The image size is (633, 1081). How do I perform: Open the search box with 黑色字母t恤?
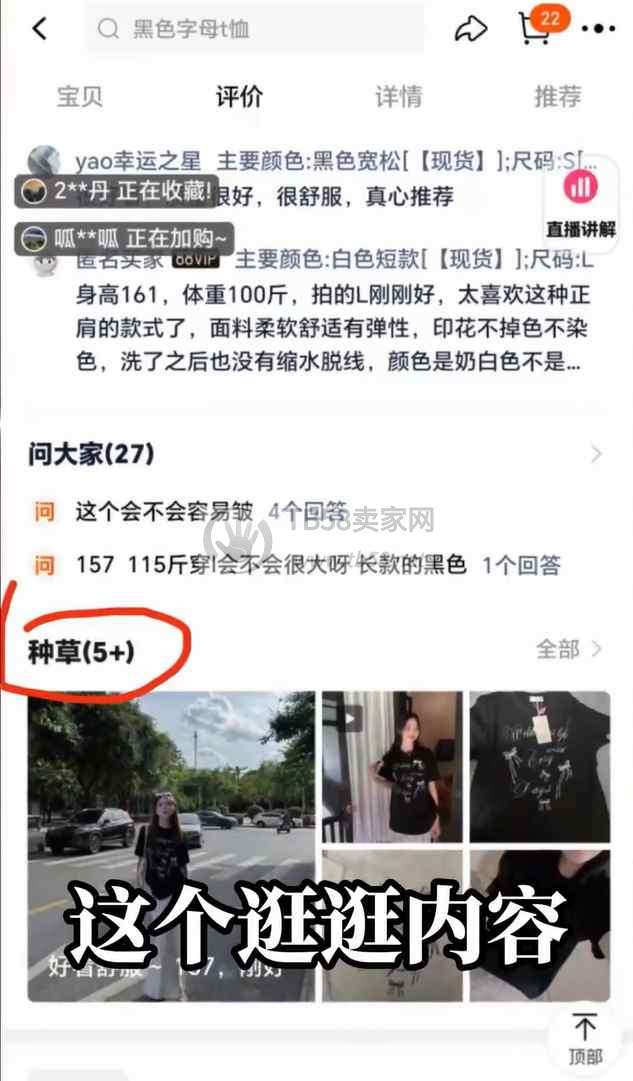255,29
